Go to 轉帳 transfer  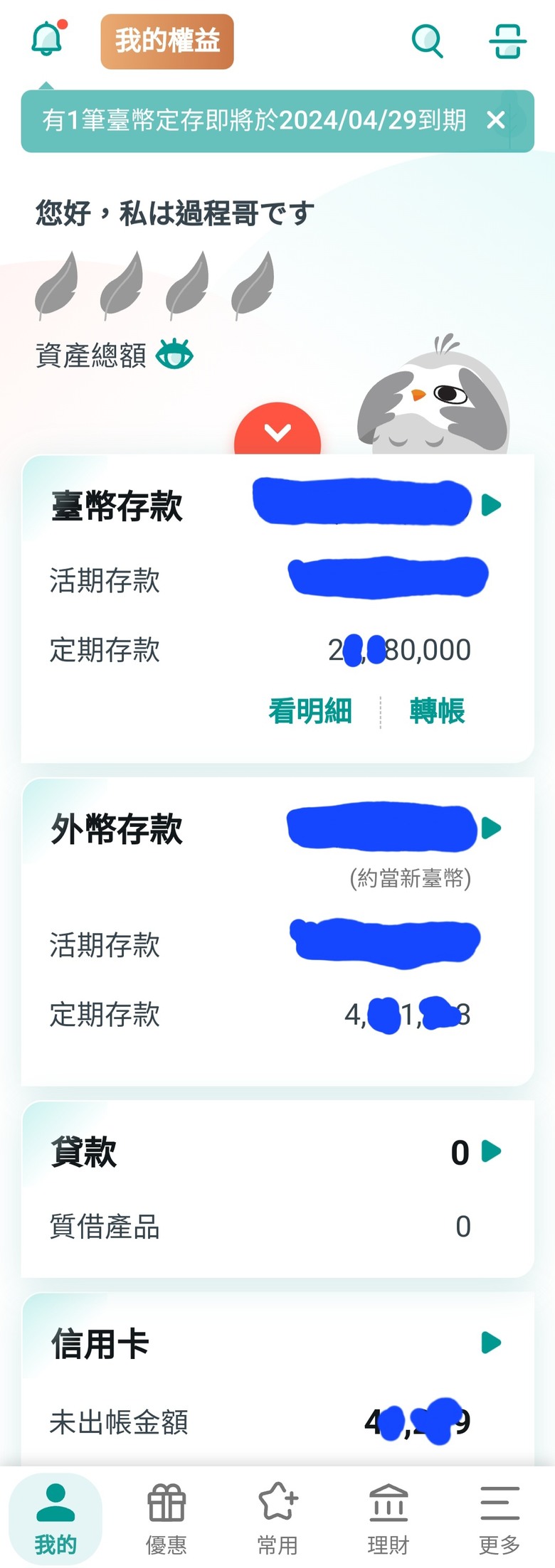[438, 711]
